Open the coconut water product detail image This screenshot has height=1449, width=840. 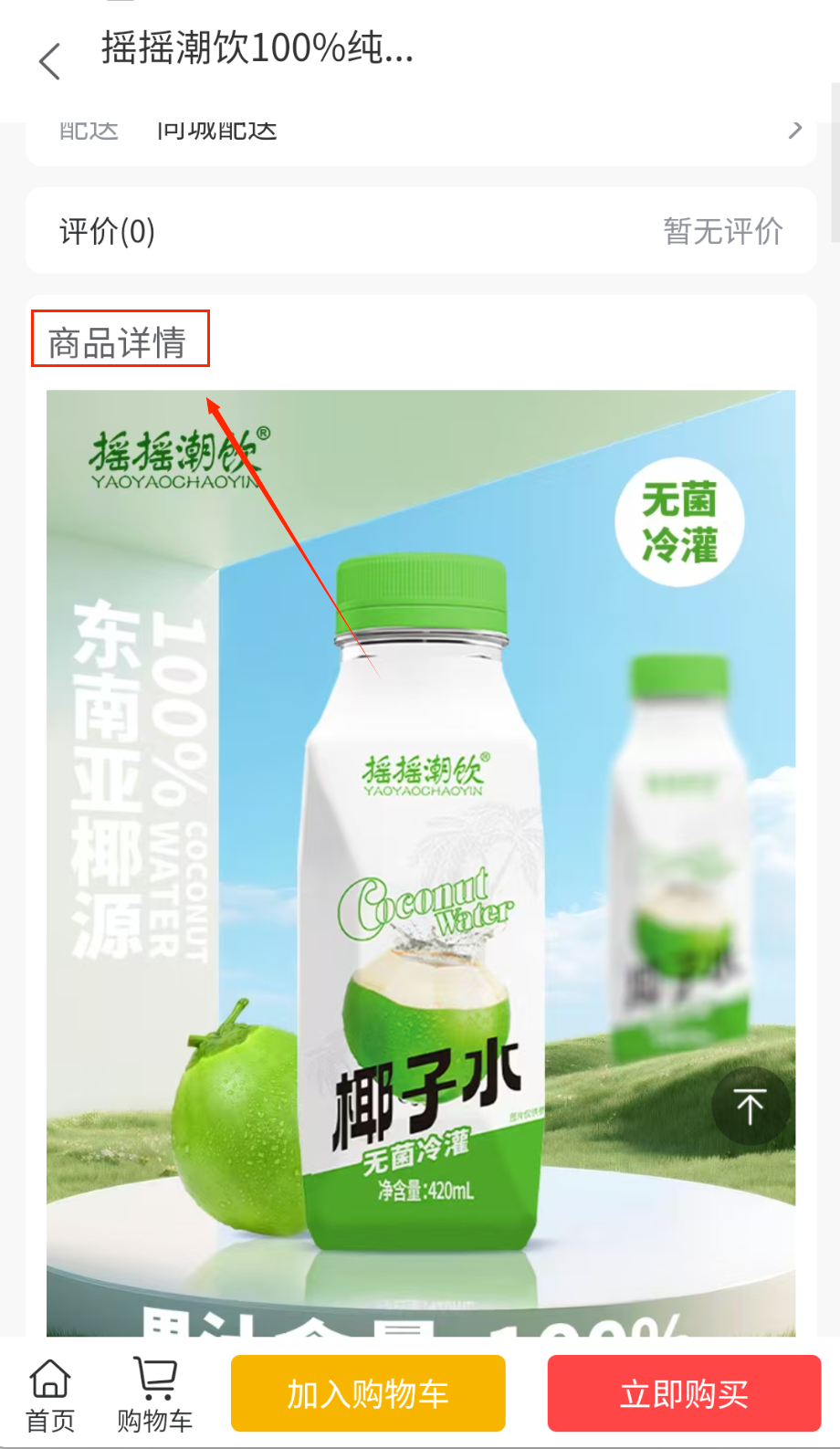pos(420,858)
